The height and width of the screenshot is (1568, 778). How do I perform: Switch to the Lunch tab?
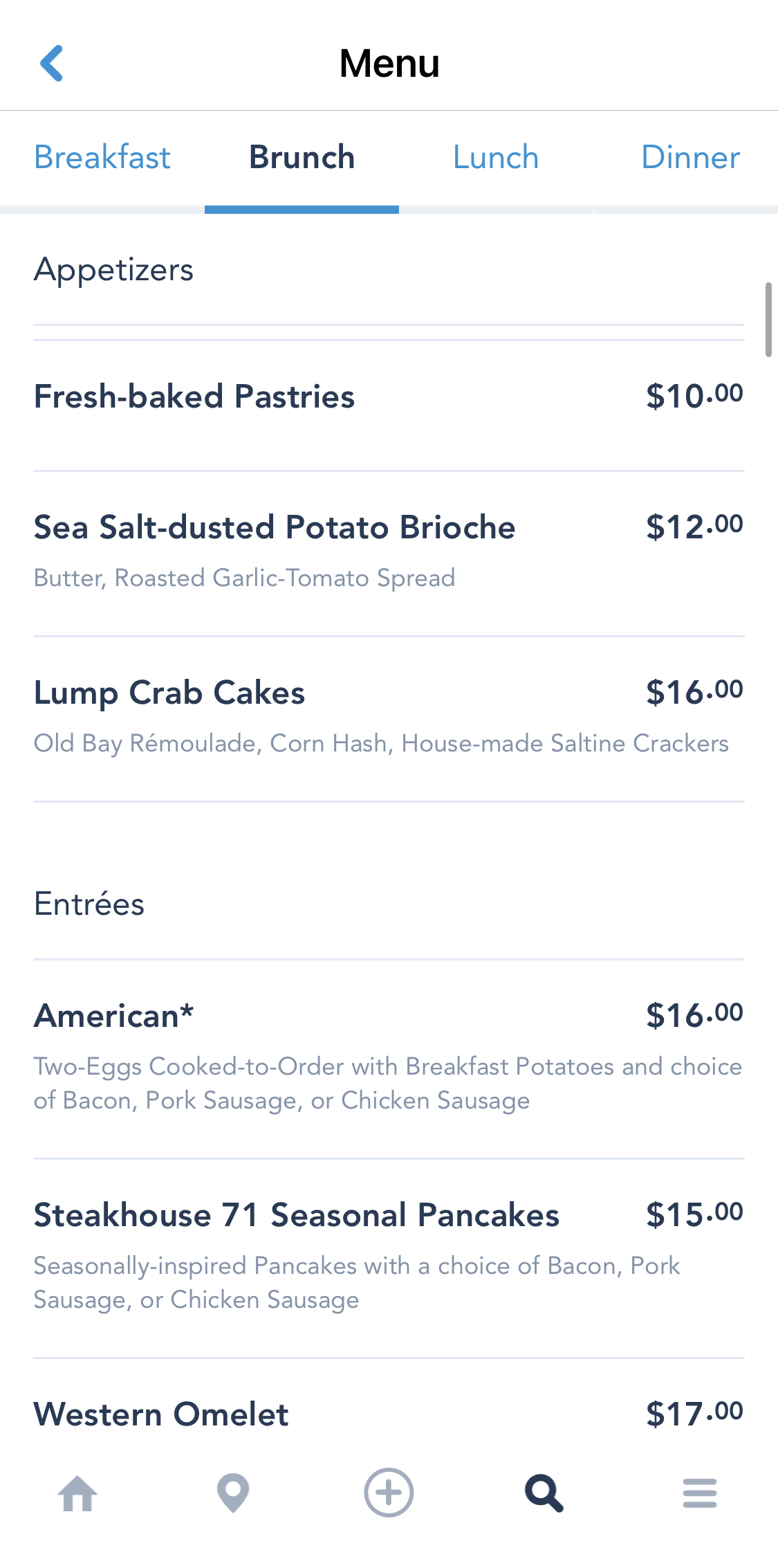pos(496,158)
